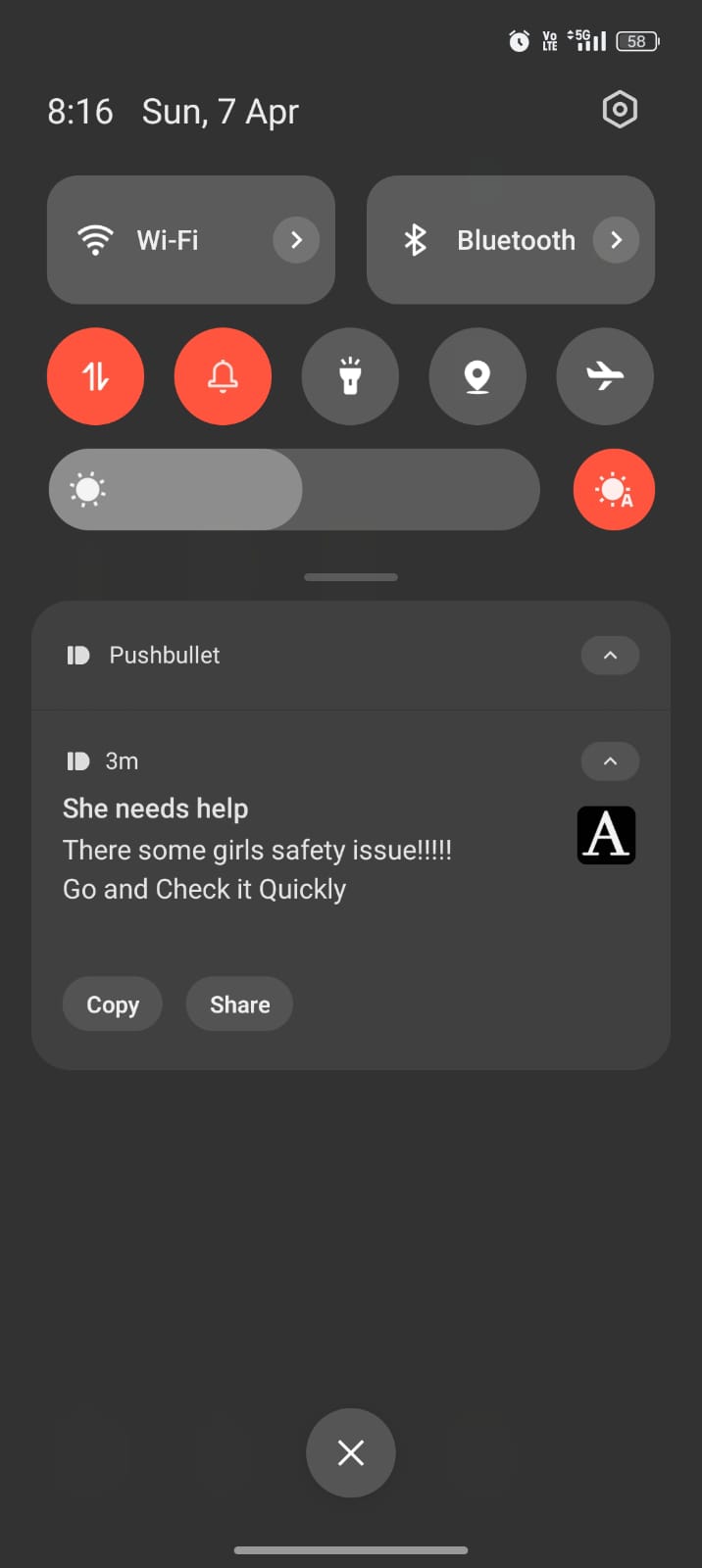Turn on the flashlight

coord(350,376)
